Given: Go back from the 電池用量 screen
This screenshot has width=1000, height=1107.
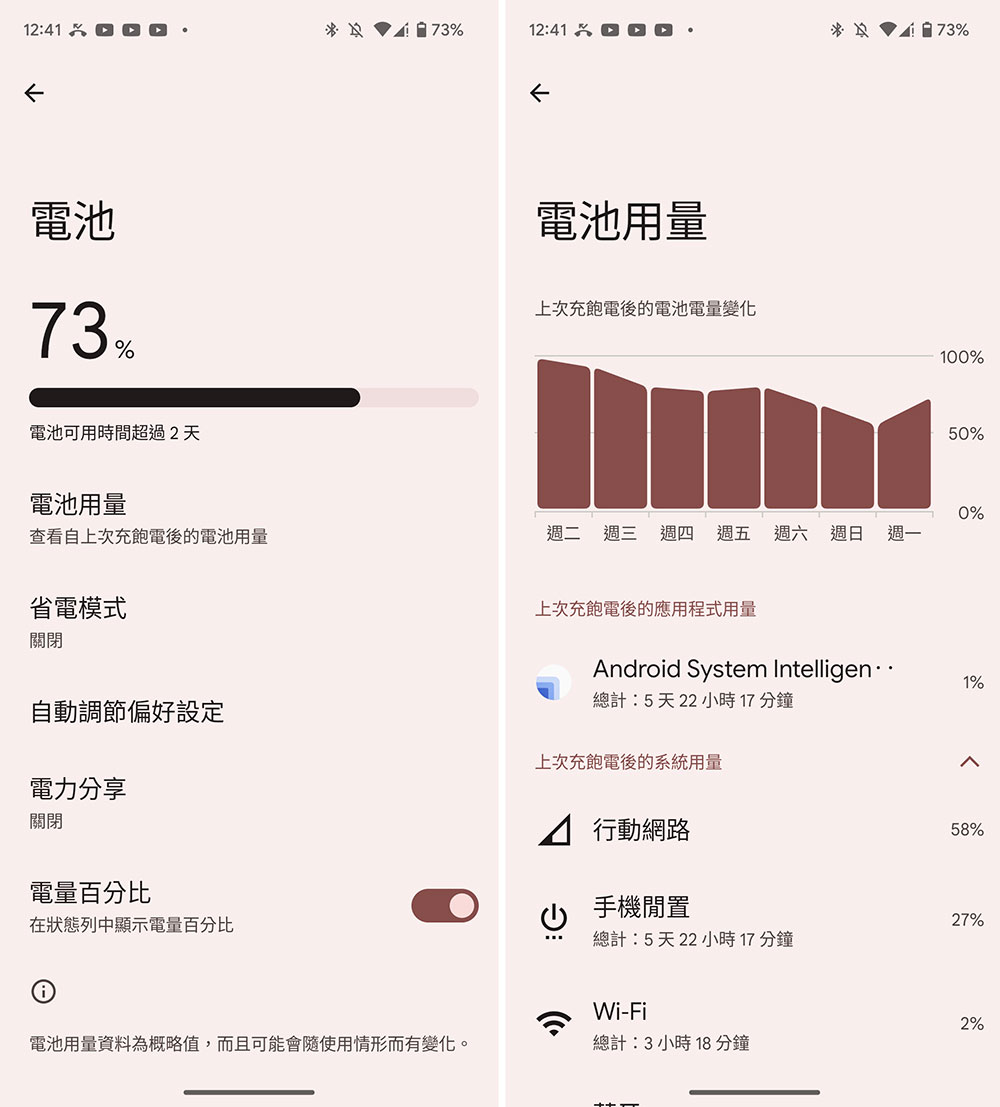Looking at the screenshot, I should point(540,93).
